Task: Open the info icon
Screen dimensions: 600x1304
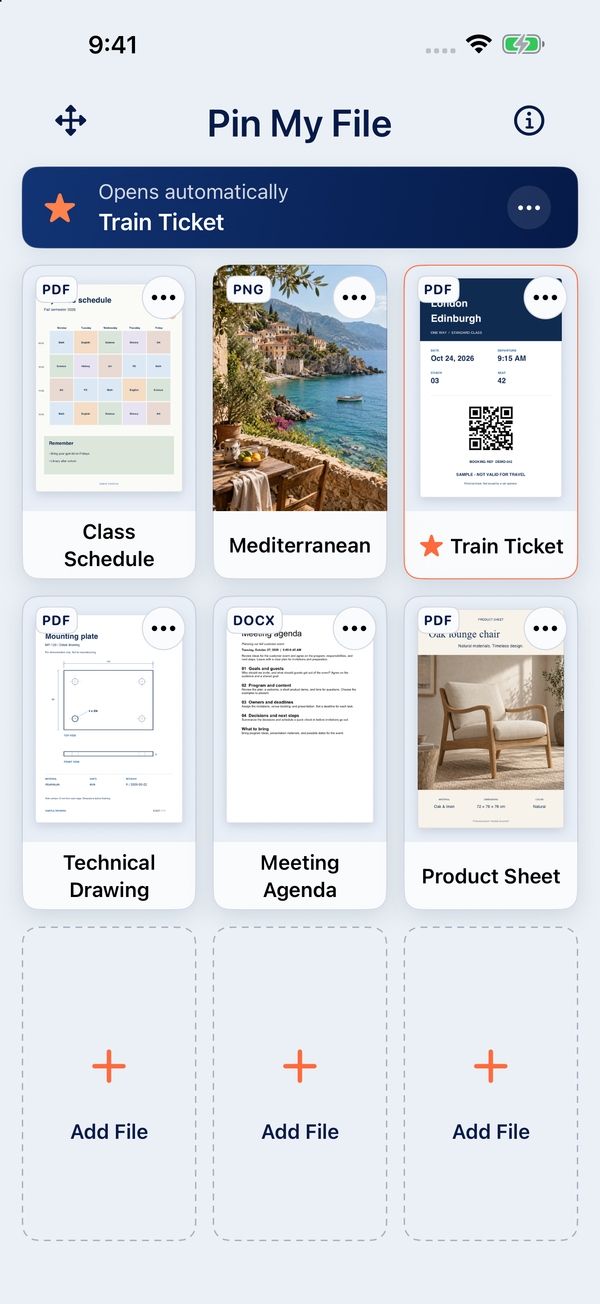Action: click(529, 121)
